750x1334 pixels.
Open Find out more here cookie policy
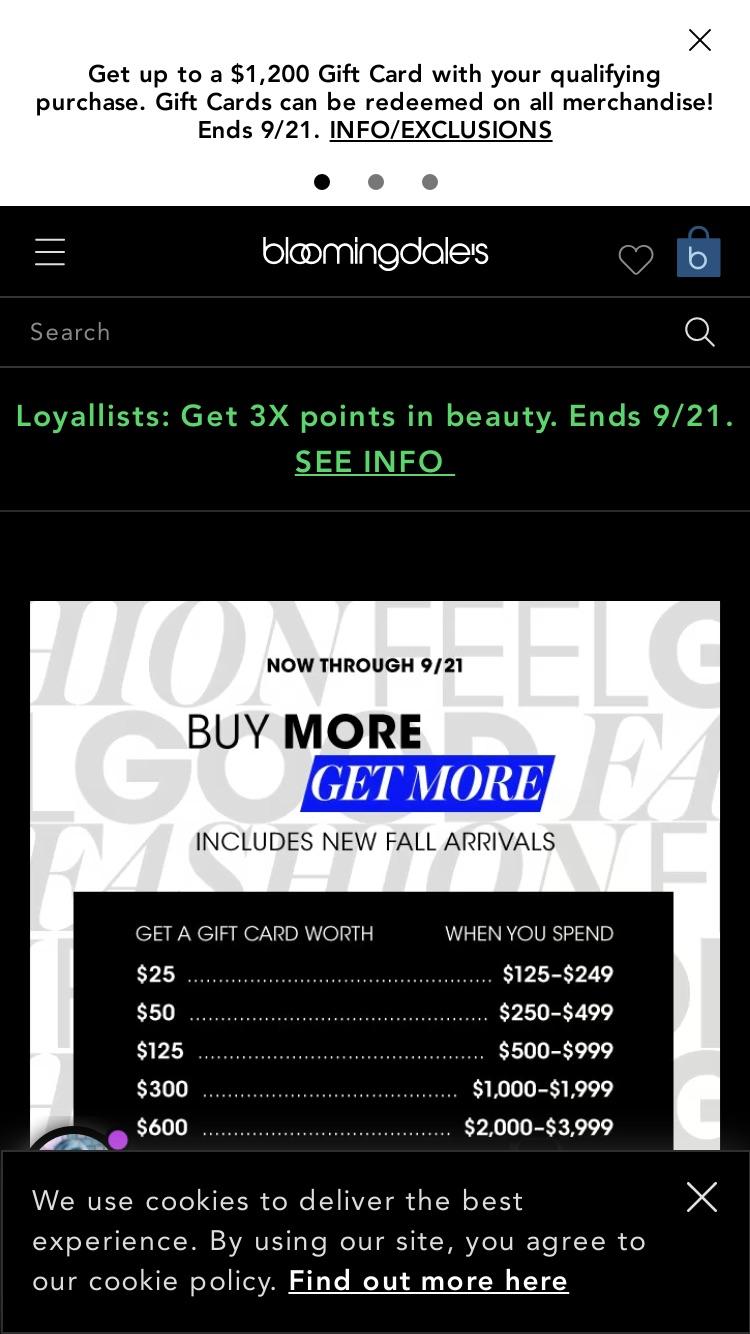pos(429,1281)
